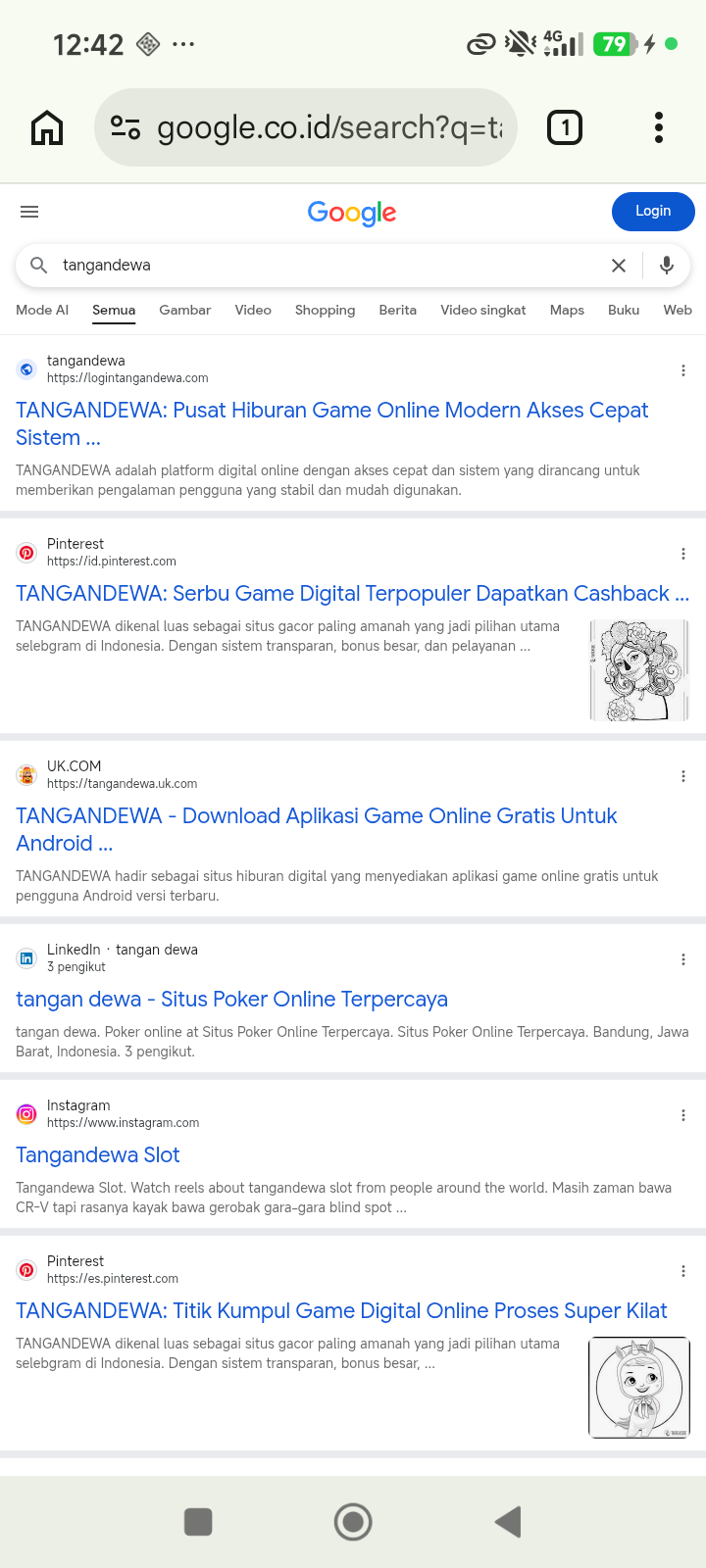Open the Serbu Game Digital Terpopuler result
The image size is (706, 1568).
click(353, 594)
